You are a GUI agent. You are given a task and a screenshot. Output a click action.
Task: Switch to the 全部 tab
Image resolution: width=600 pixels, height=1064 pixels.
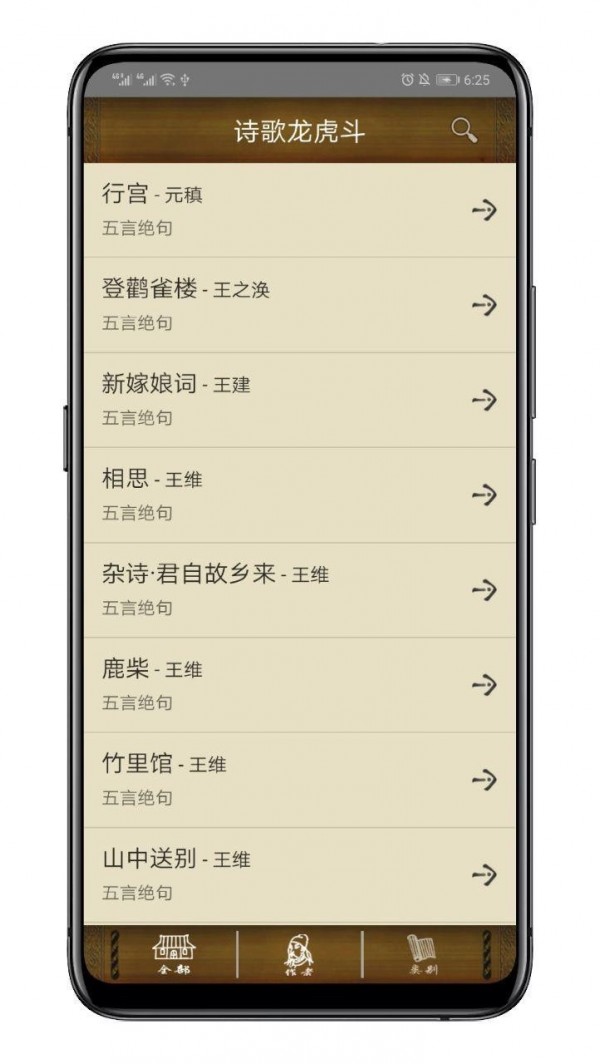(x=174, y=953)
